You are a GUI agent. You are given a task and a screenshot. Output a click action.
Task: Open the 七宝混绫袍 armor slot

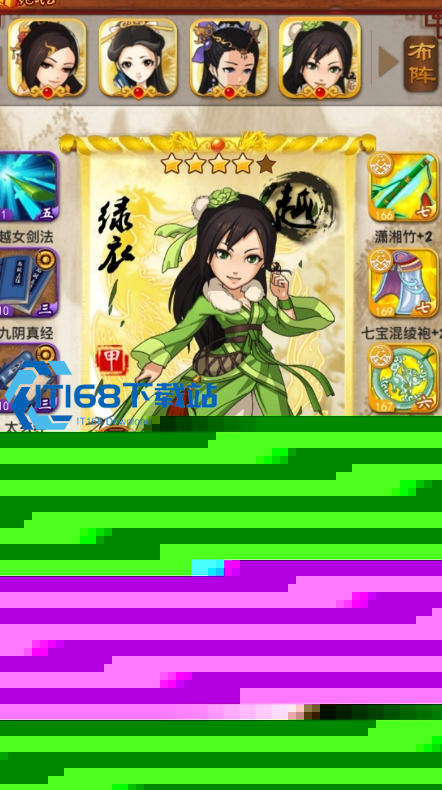tap(403, 283)
